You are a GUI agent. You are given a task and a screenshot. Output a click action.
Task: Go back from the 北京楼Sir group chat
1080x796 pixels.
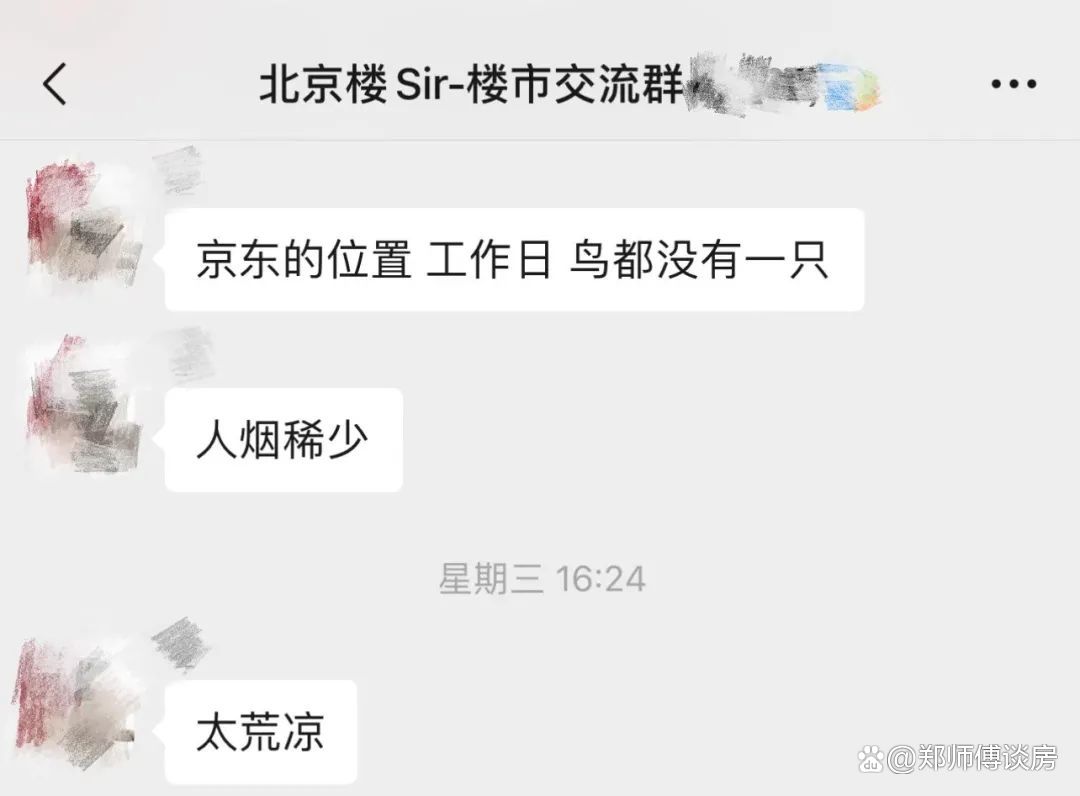click(x=55, y=84)
